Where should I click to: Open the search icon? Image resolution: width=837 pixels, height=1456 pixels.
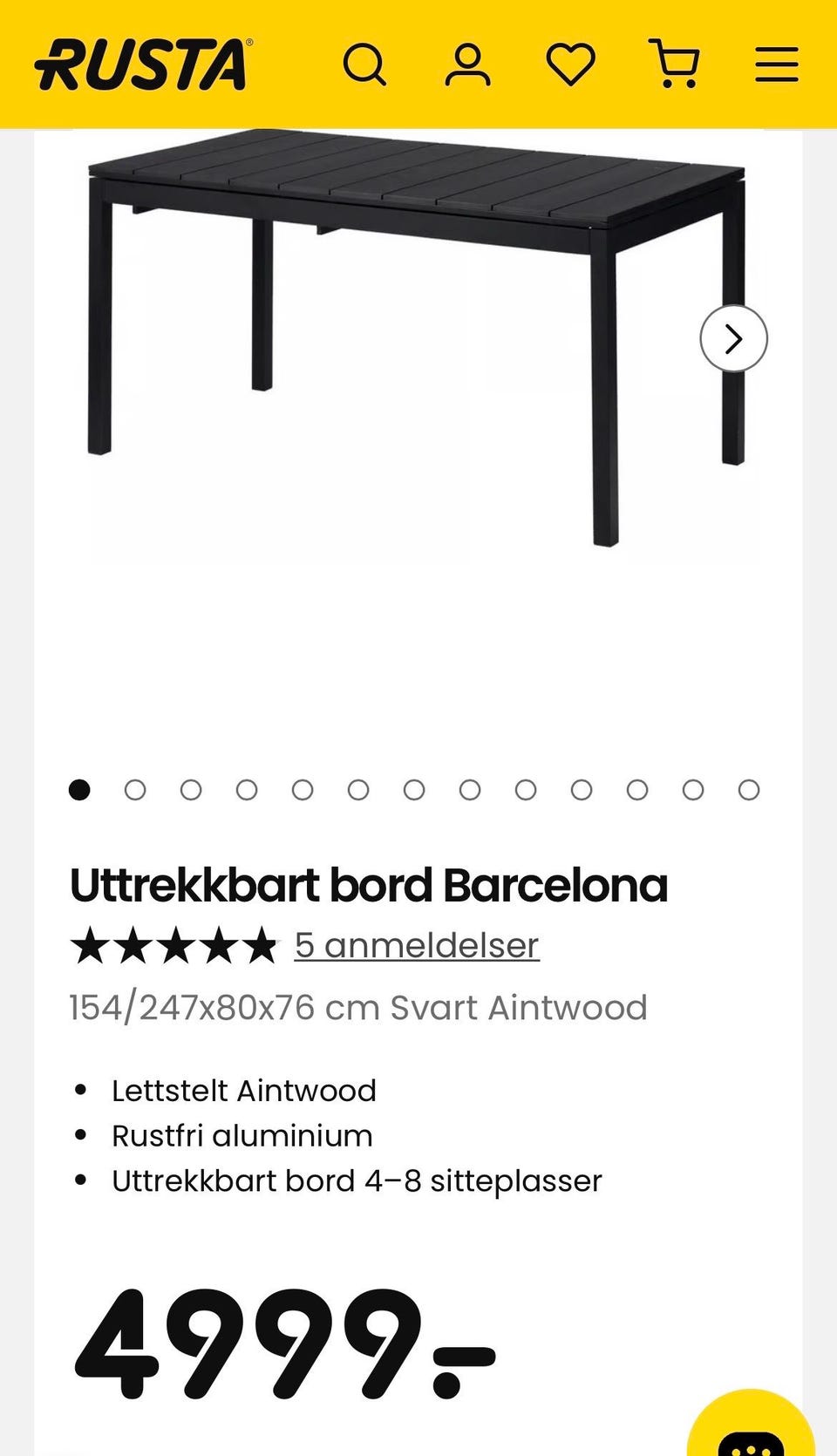pyautogui.click(x=366, y=65)
